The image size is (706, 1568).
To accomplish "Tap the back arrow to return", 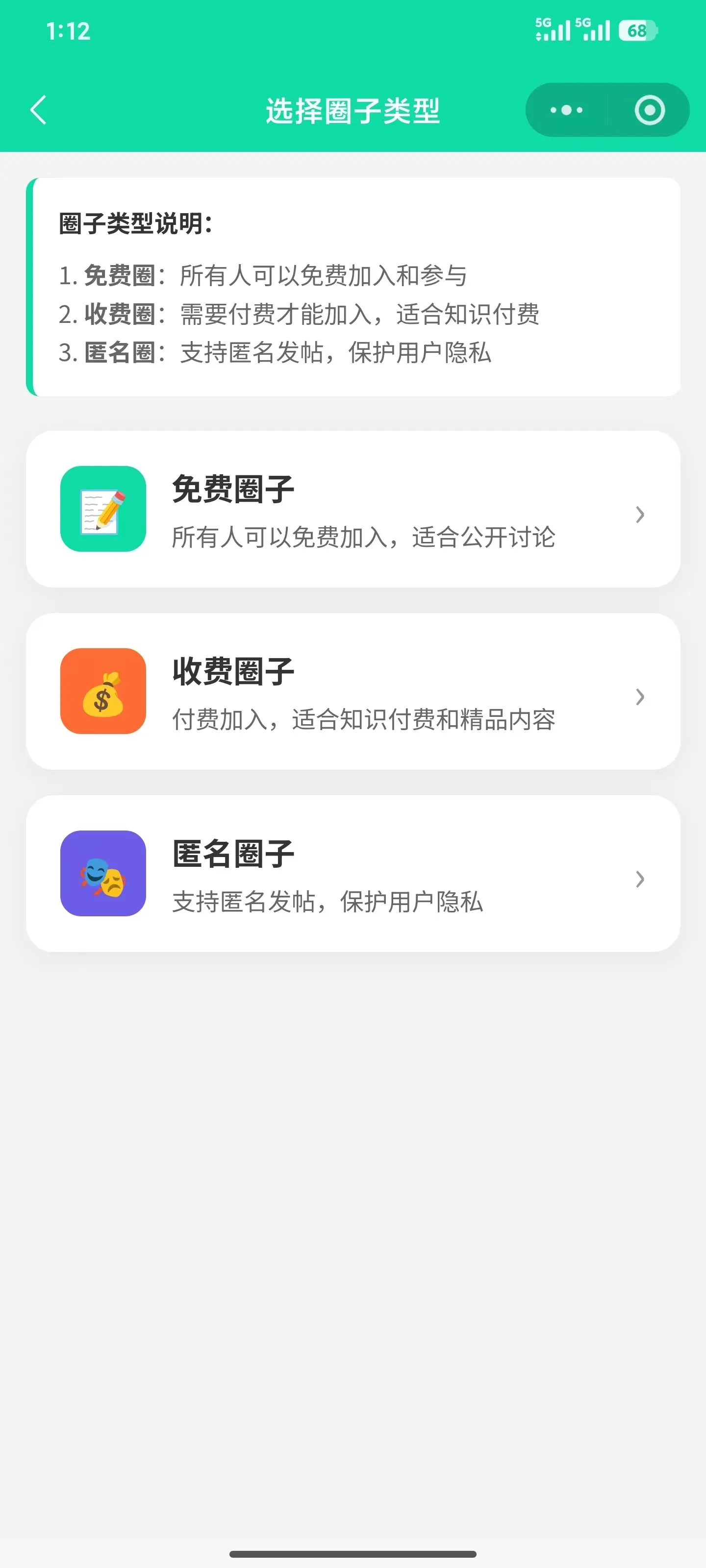I will click(38, 110).
